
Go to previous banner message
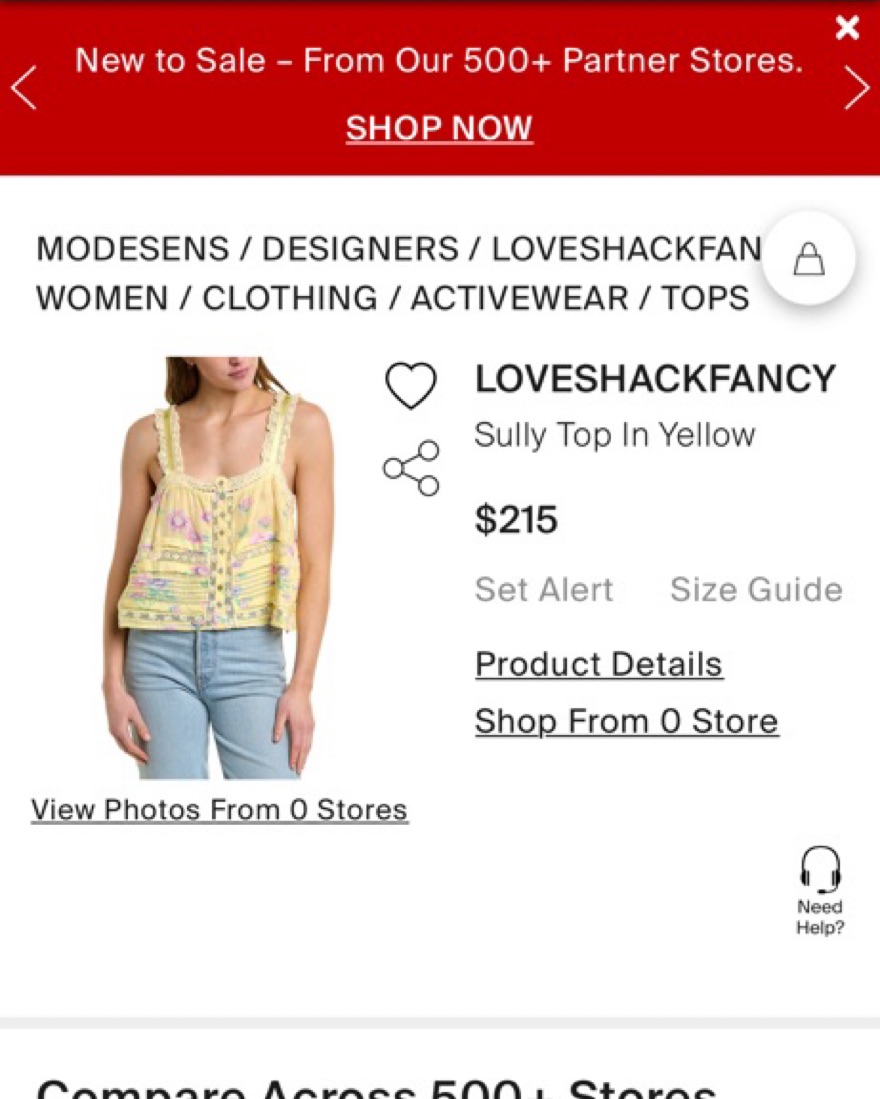tap(24, 88)
